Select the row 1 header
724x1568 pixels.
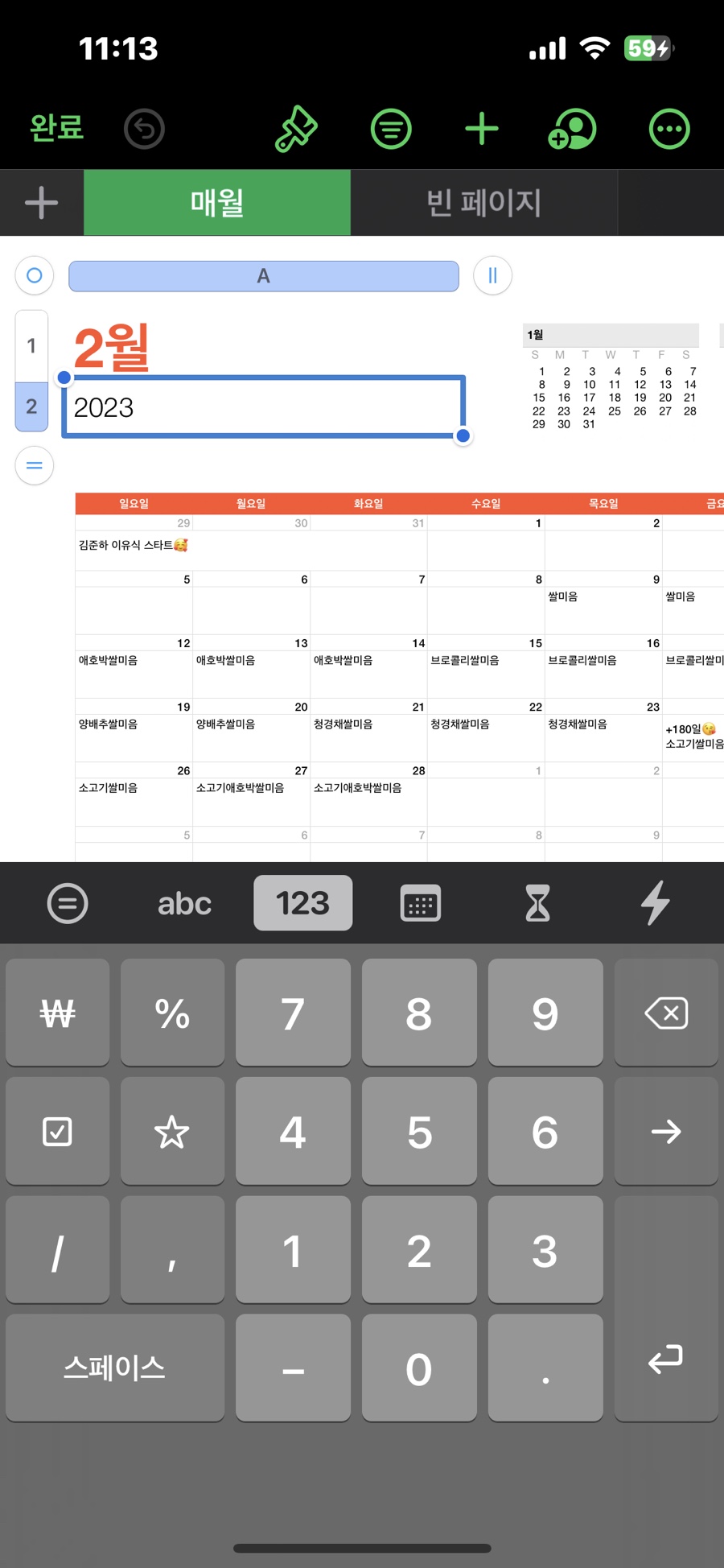[31, 346]
